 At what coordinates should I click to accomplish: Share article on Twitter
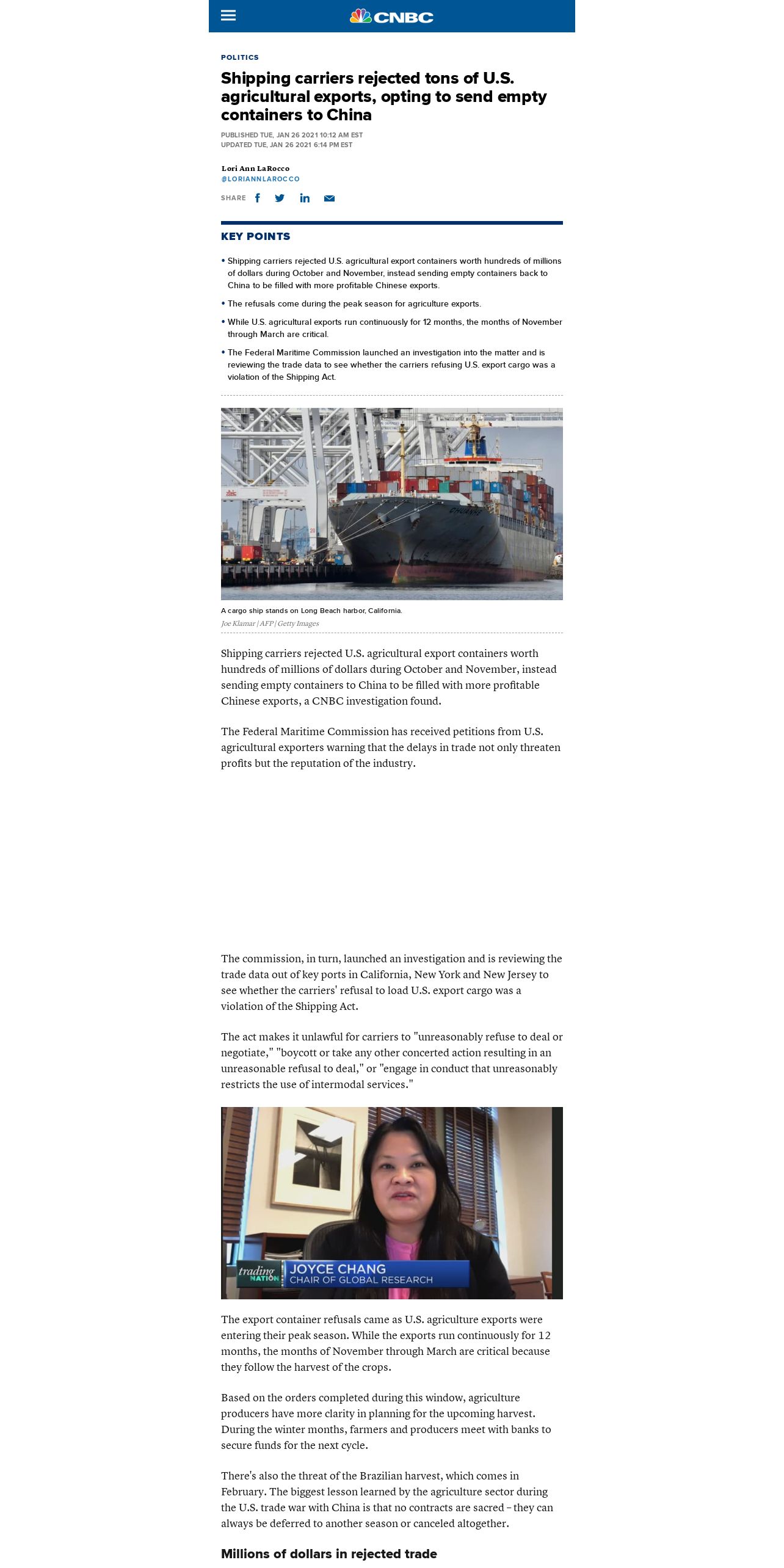(x=280, y=198)
